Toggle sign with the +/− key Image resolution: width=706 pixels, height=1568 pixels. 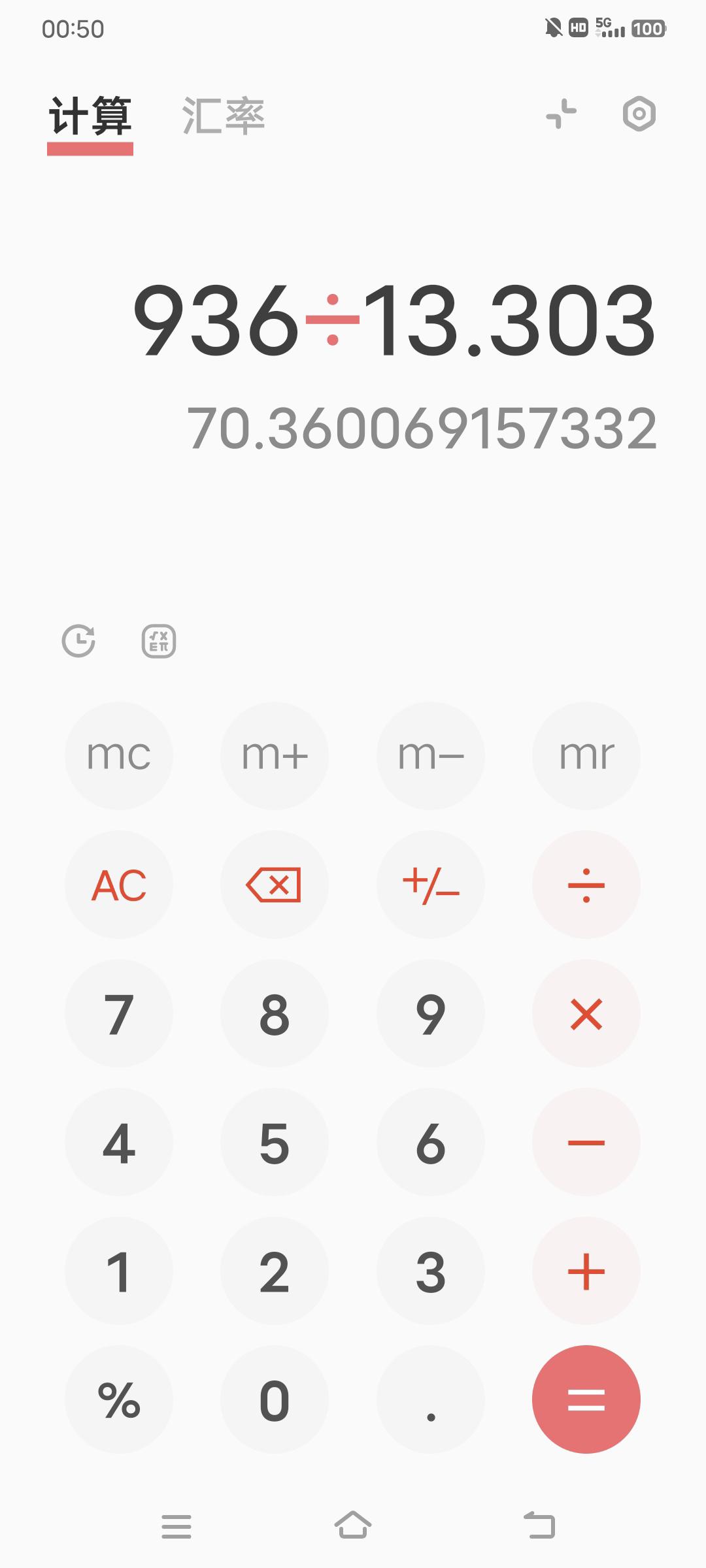point(431,885)
